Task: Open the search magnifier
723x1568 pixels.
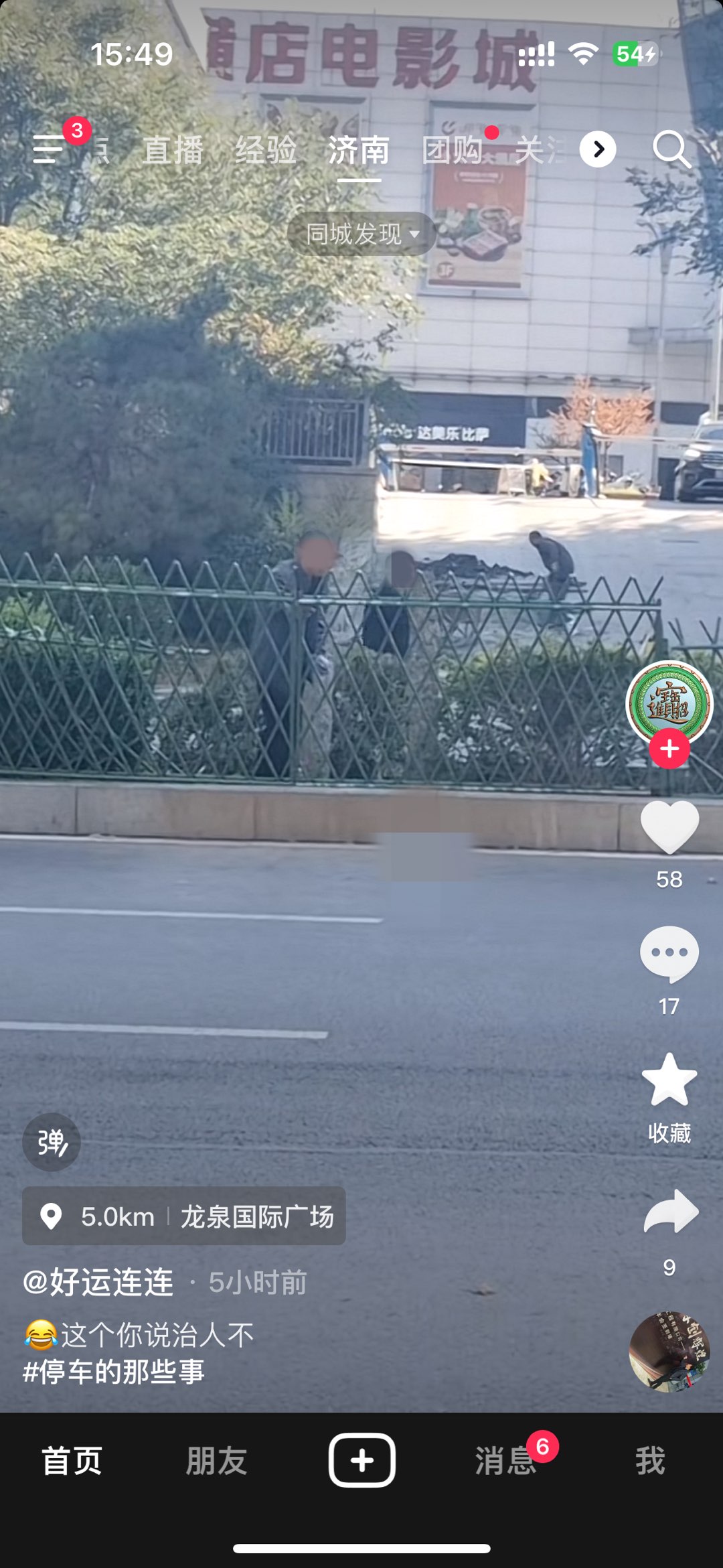Action: [671, 149]
